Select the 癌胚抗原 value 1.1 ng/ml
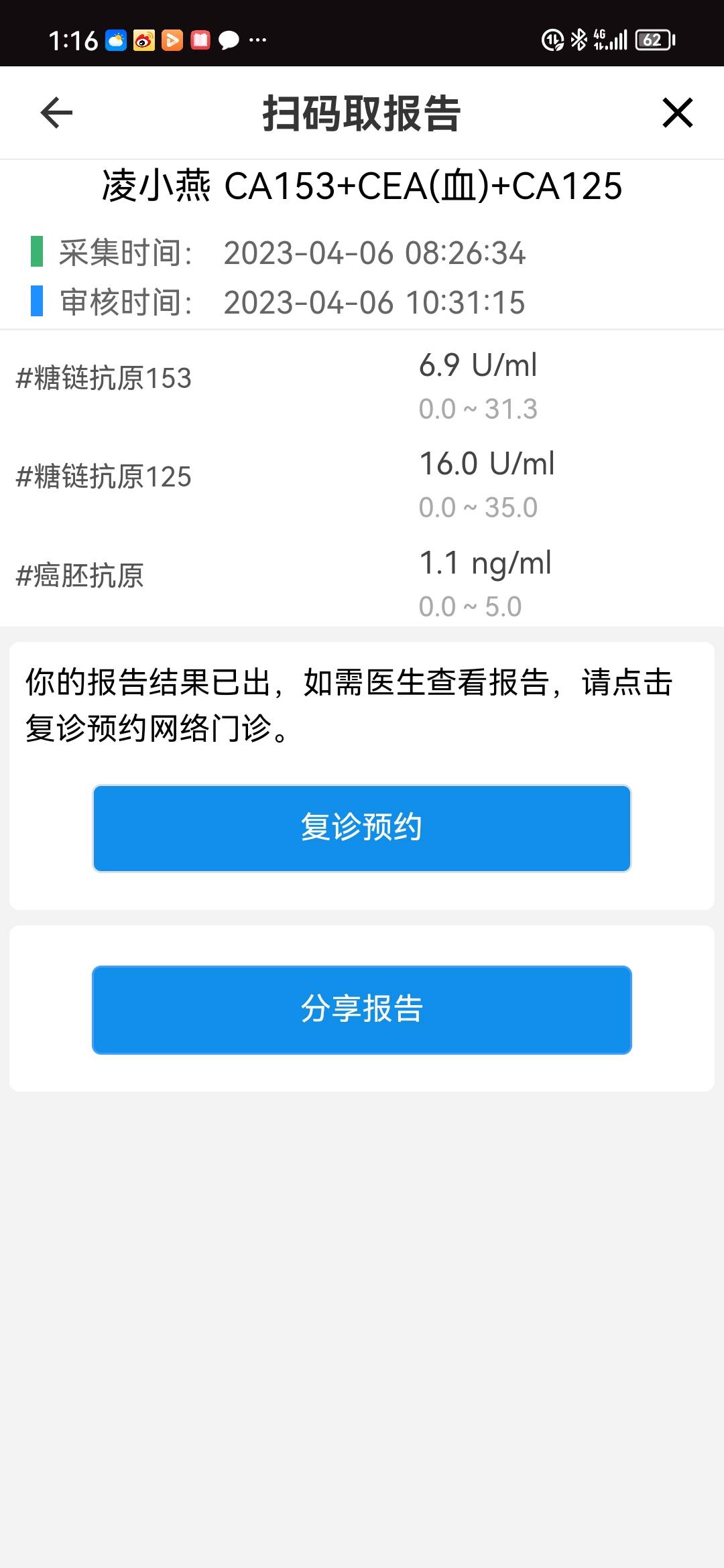Viewport: 724px width, 1568px height. tap(484, 563)
